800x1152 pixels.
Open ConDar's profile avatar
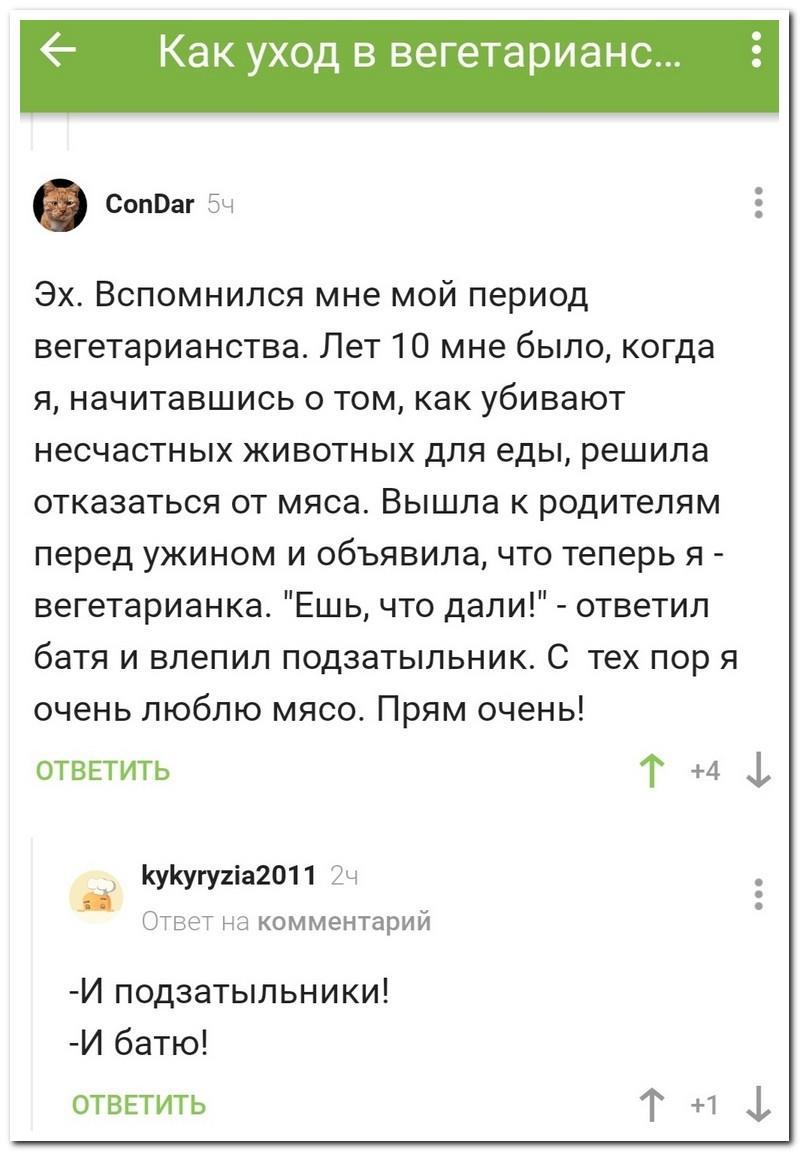point(60,206)
